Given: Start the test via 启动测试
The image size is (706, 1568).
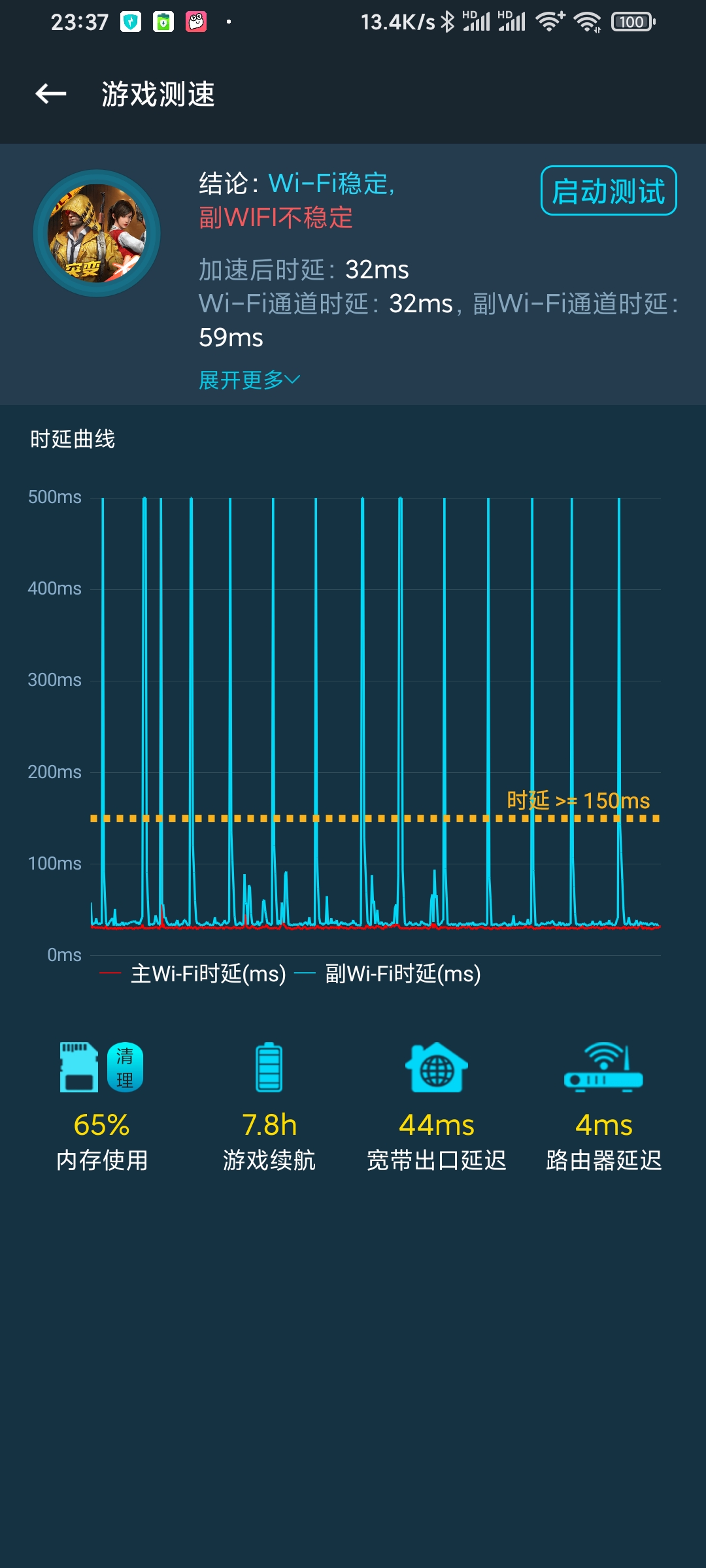Looking at the screenshot, I should click(x=609, y=191).
